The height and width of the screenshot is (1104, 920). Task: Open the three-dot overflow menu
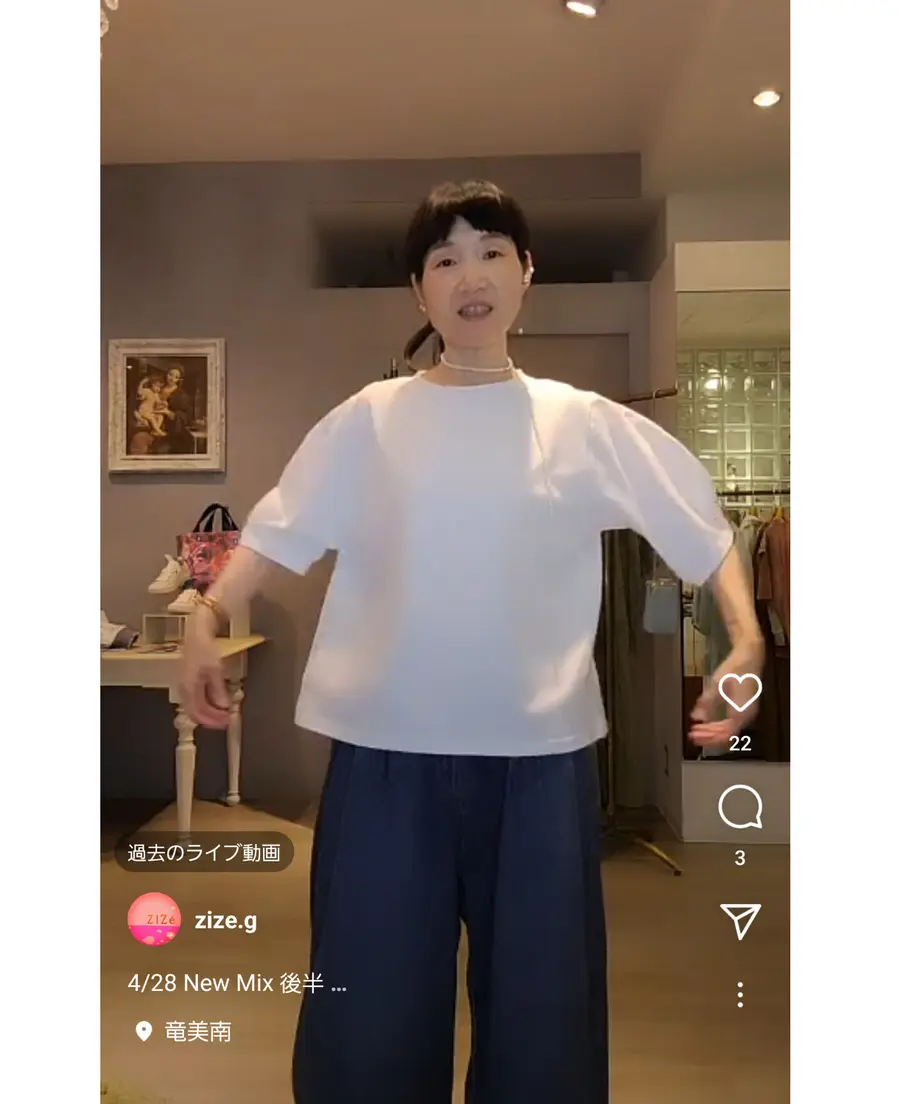coord(740,994)
